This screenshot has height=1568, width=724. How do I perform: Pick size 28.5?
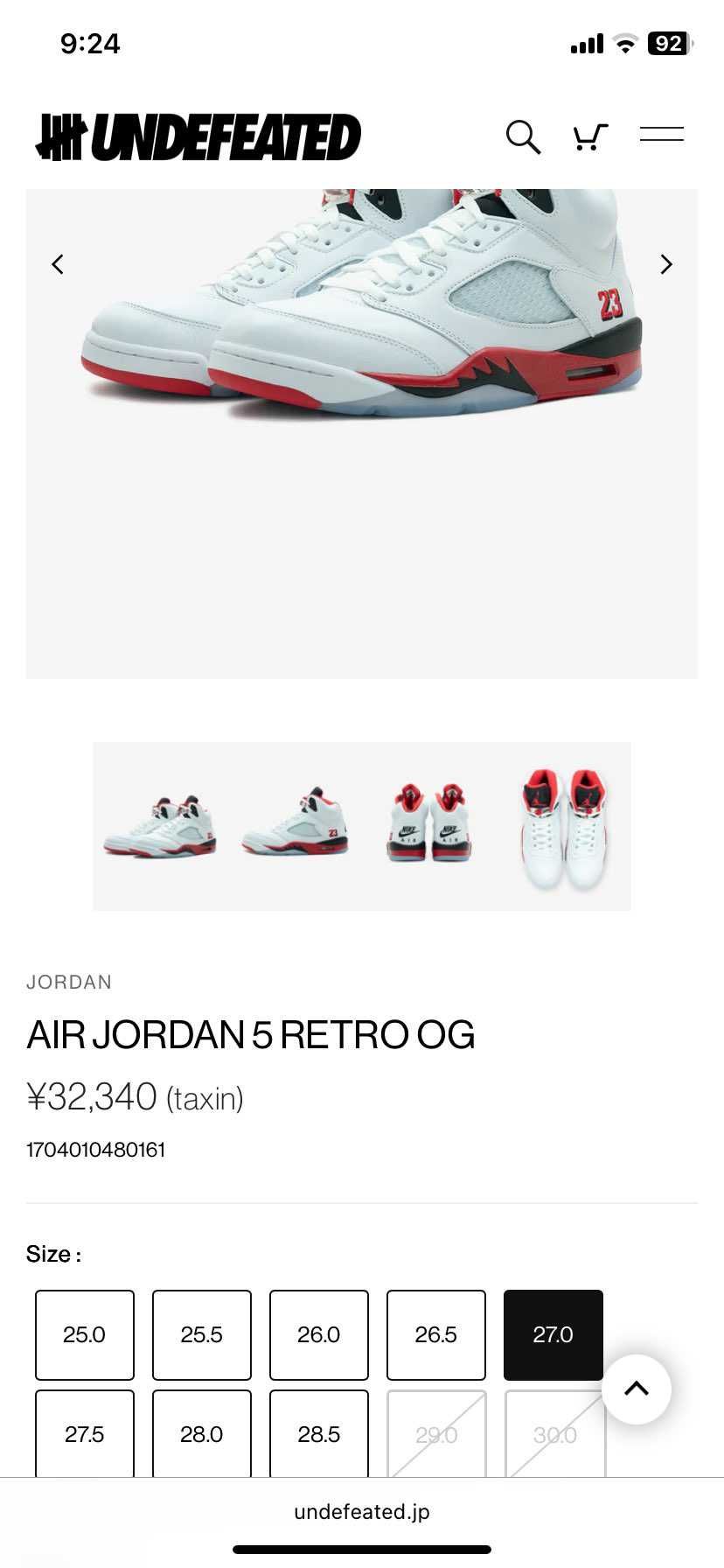point(319,1433)
